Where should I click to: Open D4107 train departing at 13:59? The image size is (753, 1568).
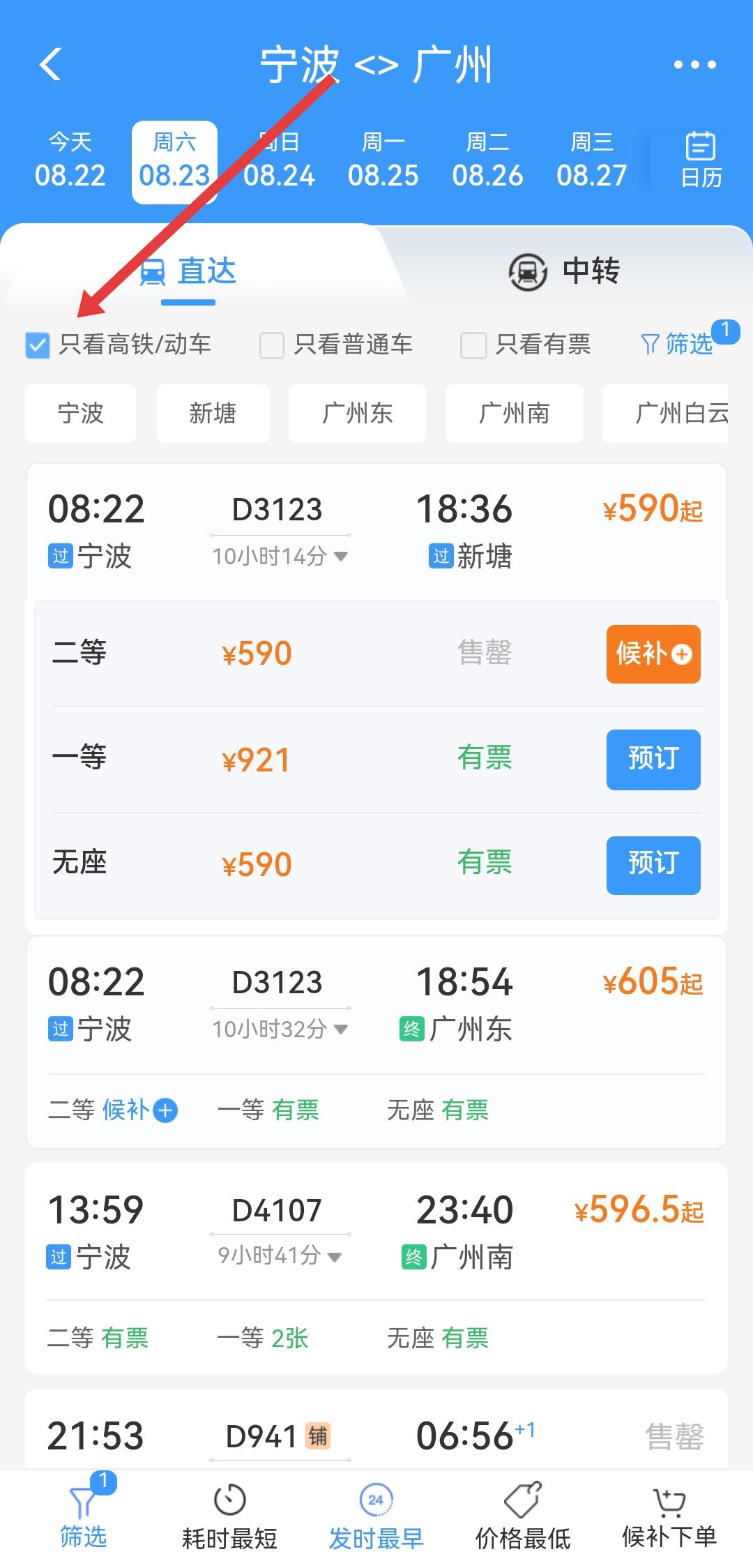coord(376,1232)
